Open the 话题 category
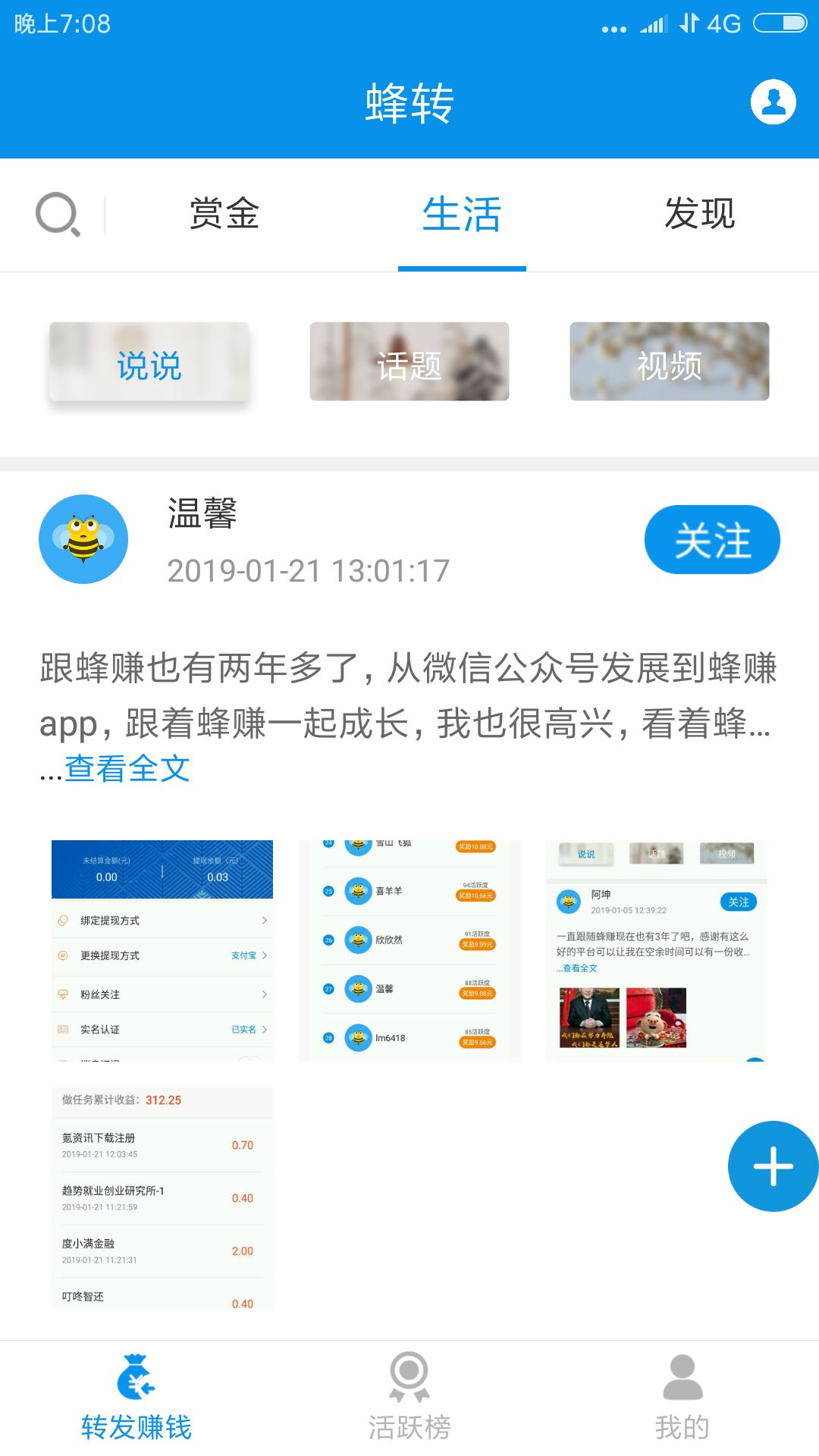 click(409, 362)
